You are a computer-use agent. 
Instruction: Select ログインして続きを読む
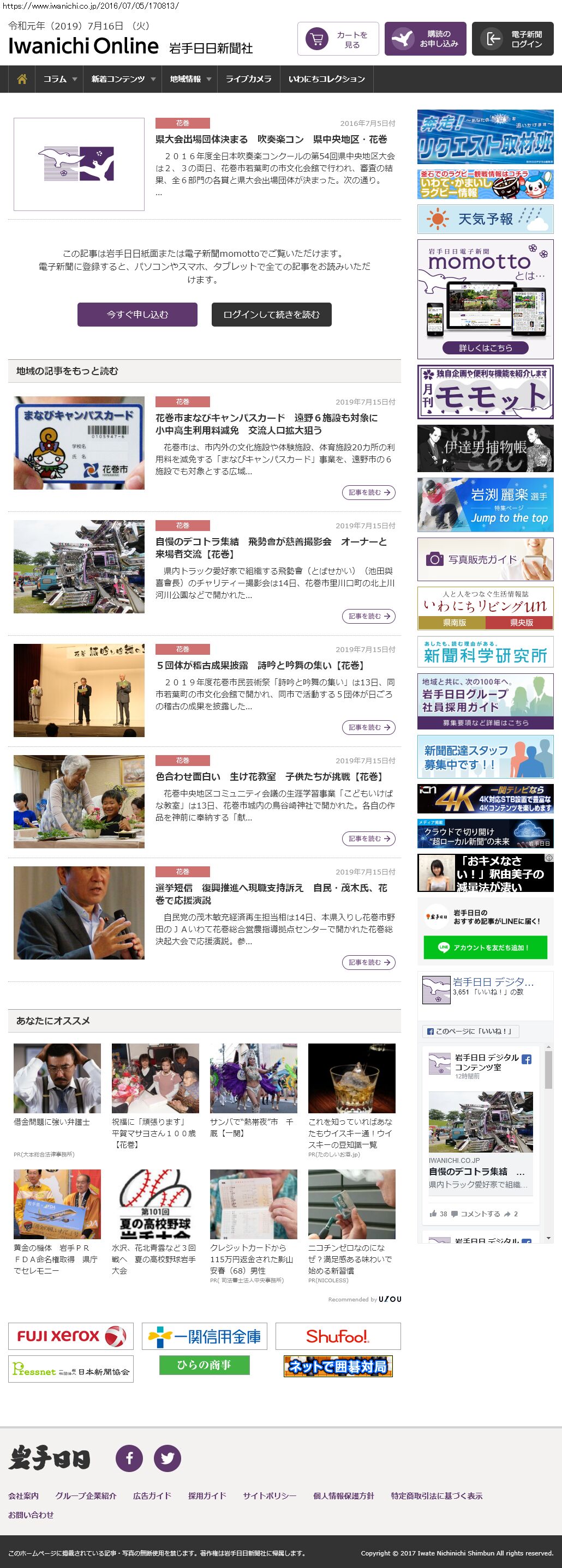point(271,315)
